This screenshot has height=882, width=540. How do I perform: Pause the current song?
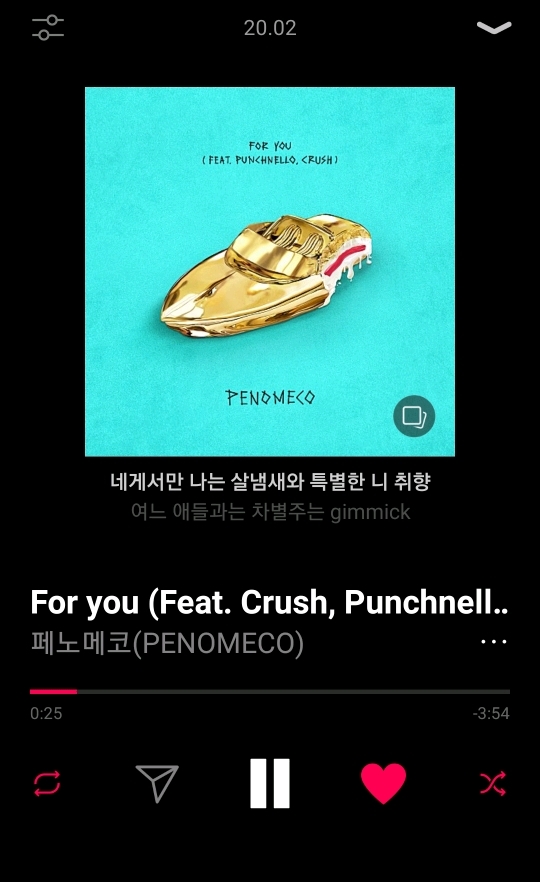point(270,783)
